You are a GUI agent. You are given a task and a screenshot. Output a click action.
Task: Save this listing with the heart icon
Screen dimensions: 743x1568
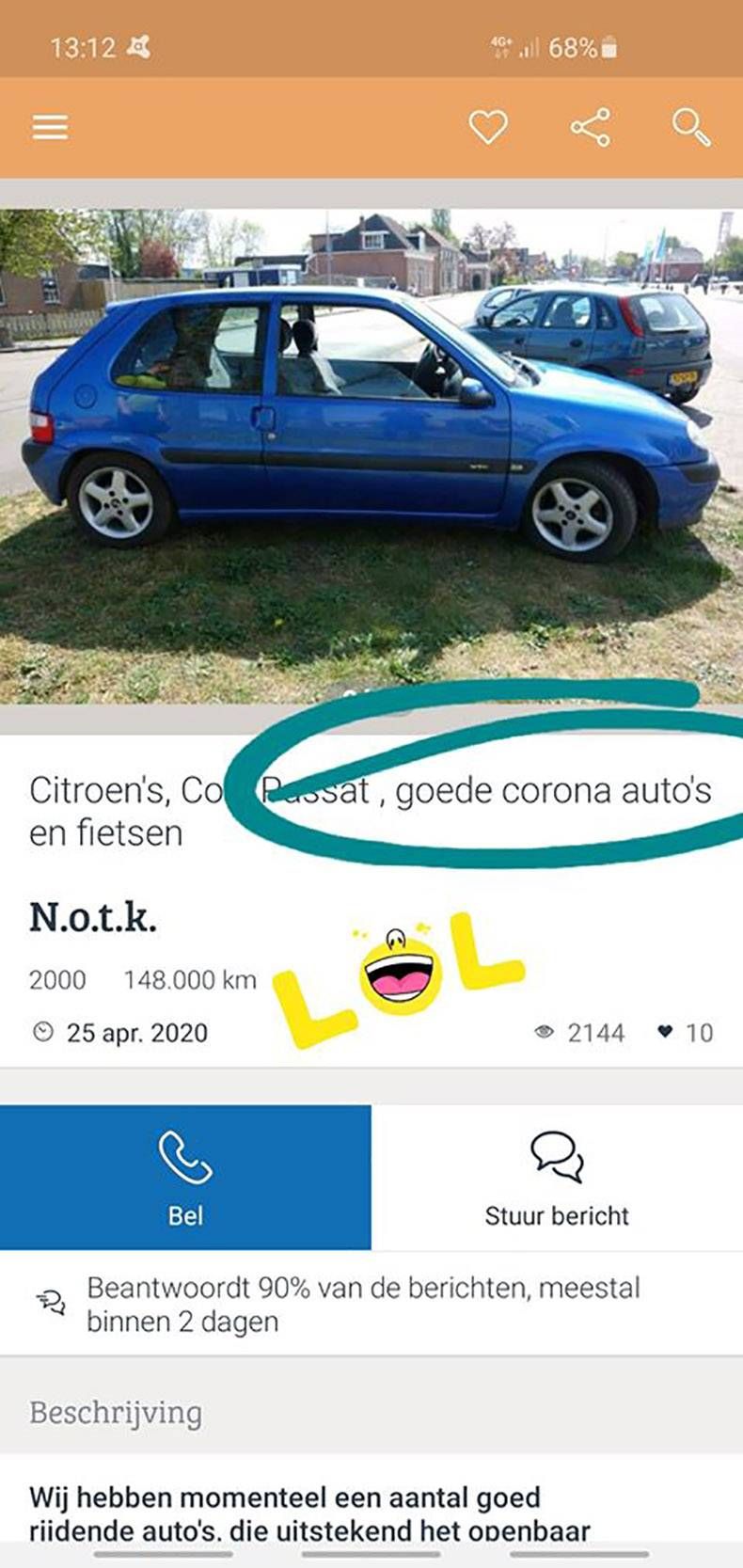(488, 127)
